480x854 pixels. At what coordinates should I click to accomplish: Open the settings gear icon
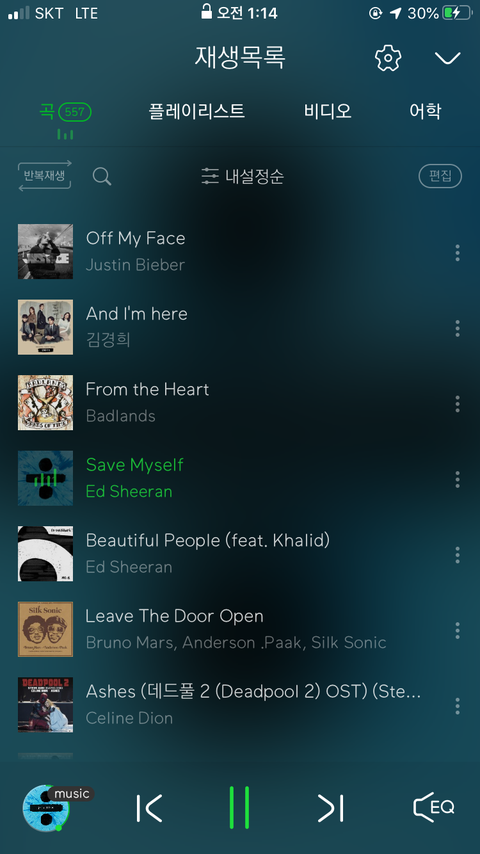[x=388, y=58]
